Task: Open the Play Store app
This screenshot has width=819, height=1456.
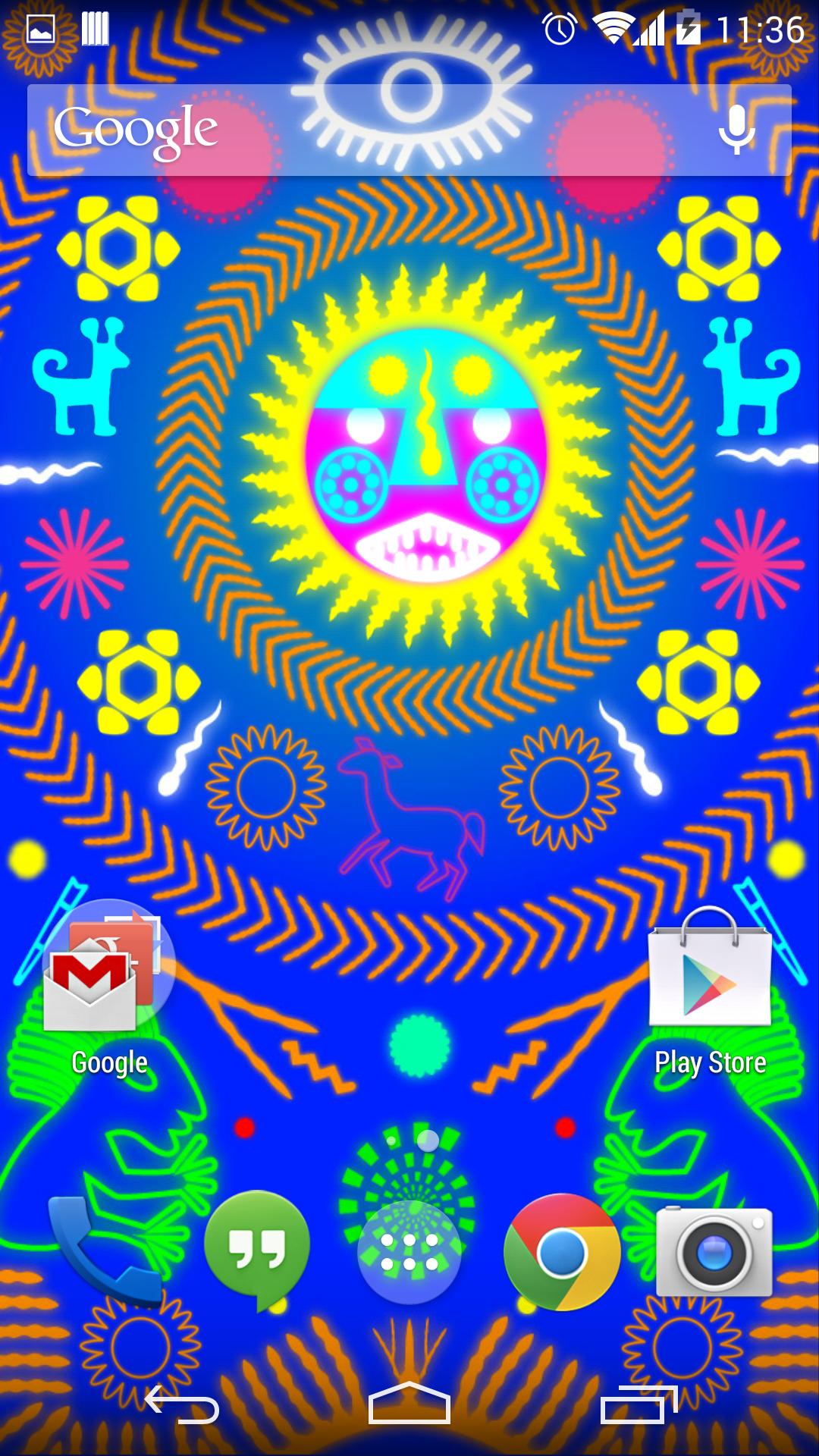Action: [x=708, y=978]
